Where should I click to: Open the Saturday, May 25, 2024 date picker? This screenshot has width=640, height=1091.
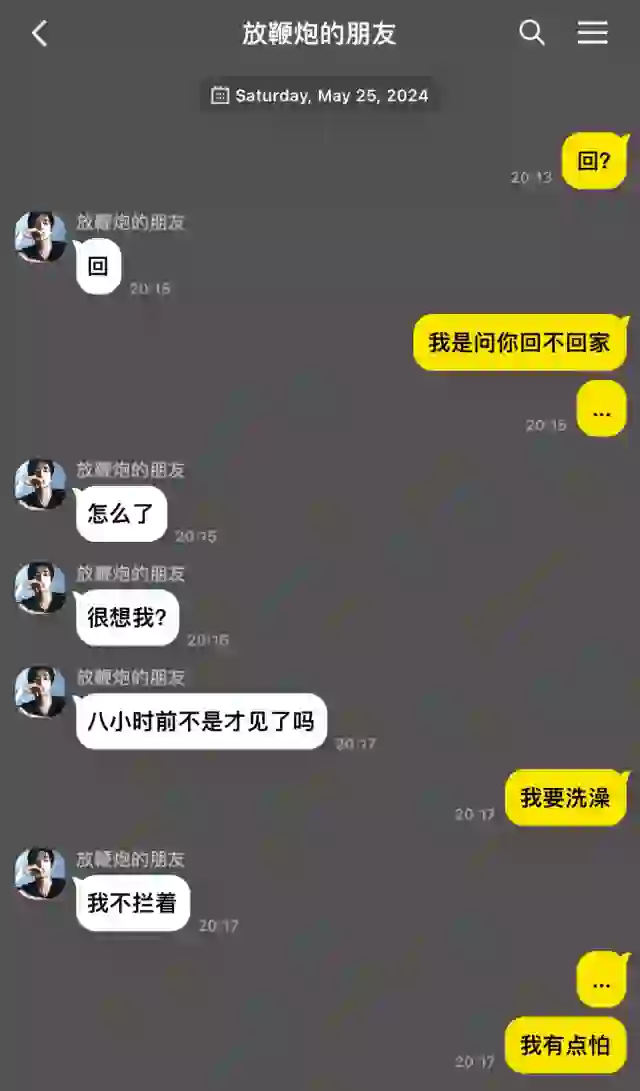pyautogui.click(x=320, y=96)
